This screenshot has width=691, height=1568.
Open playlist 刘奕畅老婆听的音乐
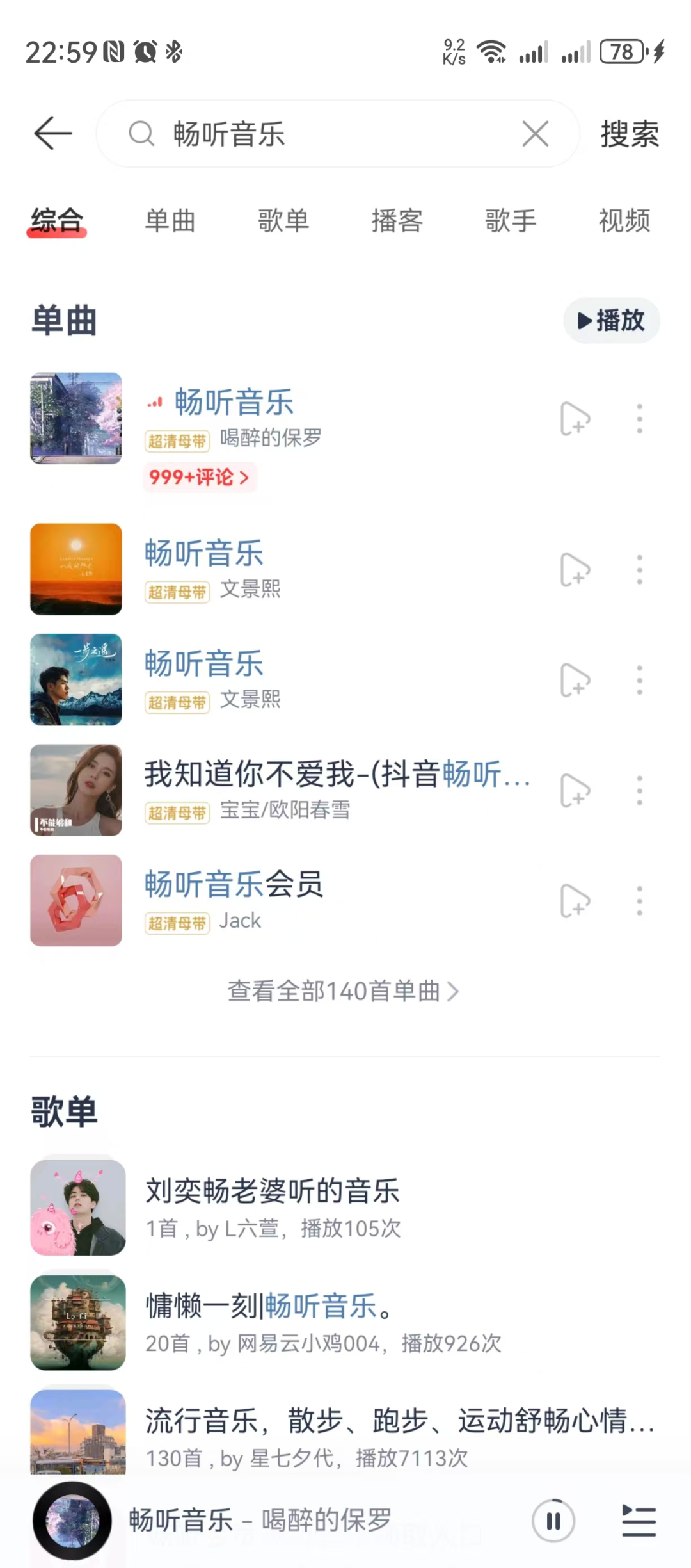pos(273,1191)
